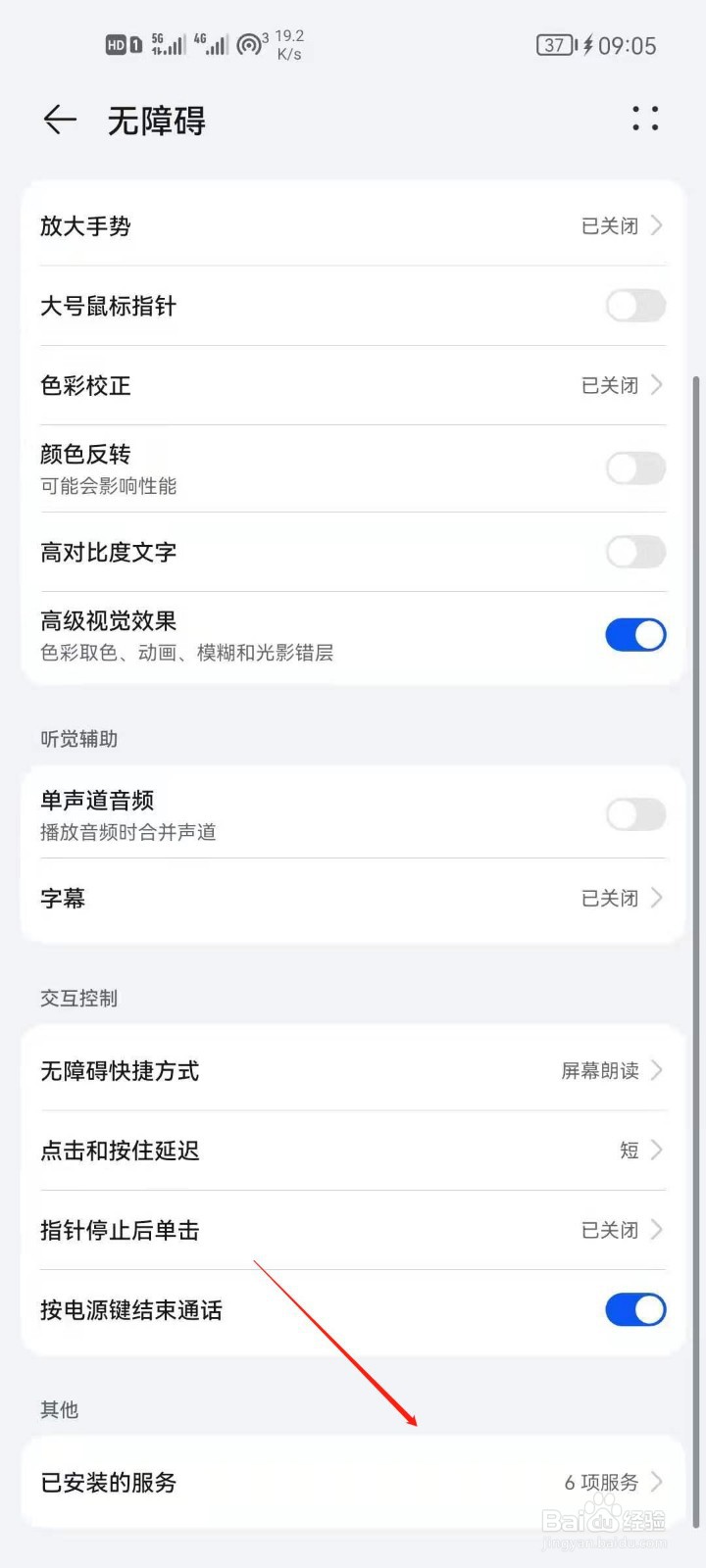
Task: Tap the battery indicator showing 37 percent
Action: [554, 44]
